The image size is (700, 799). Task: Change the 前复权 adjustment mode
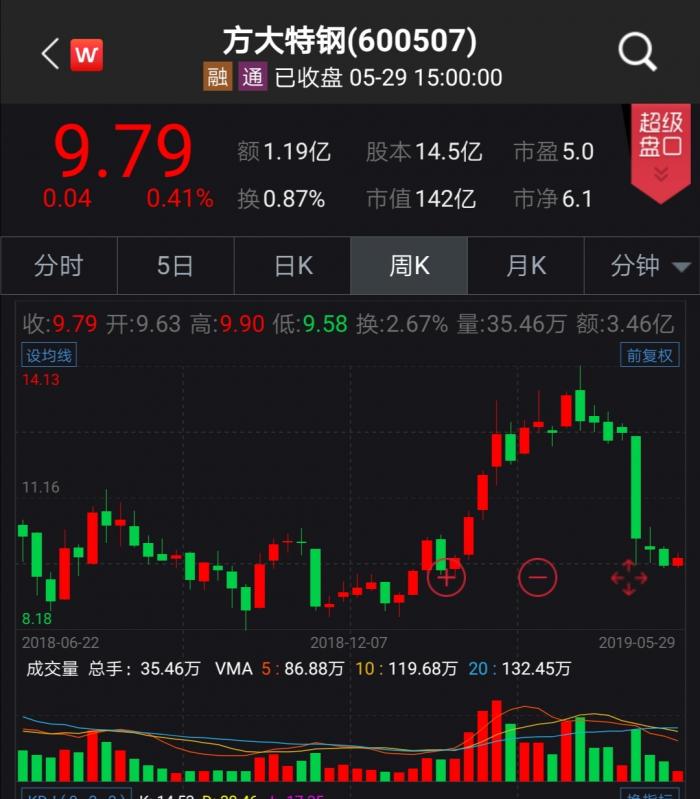[x=649, y=355]
